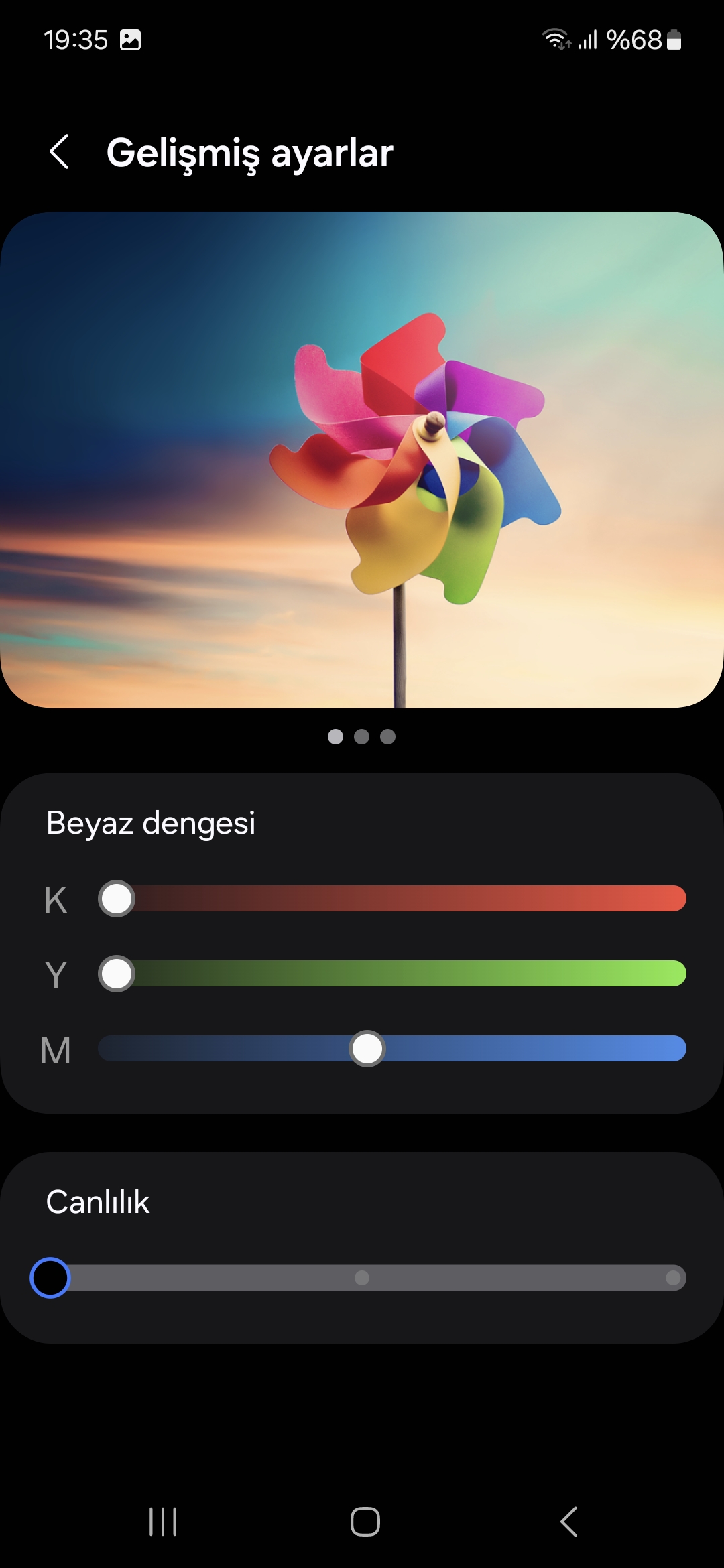Jump to the second preview image dot
This screenshot has height=1568, width=724.
[x=362, y=737]
